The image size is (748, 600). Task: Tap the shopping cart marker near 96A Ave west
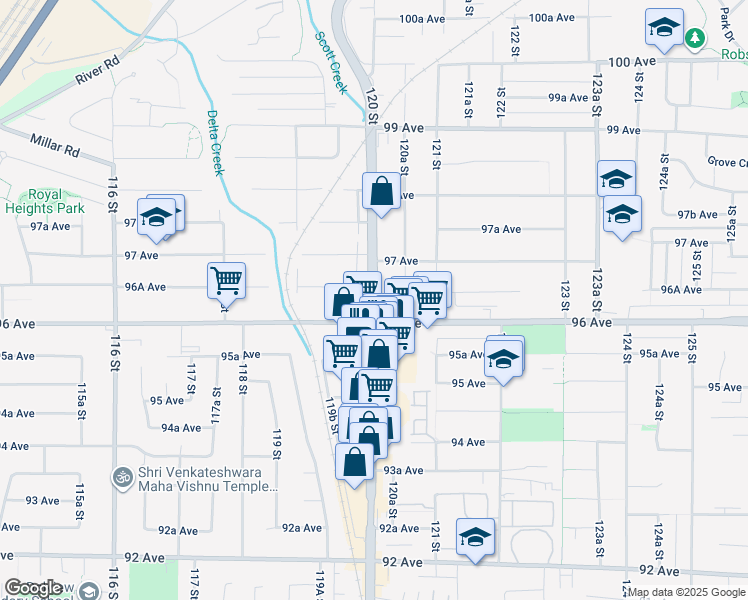pos(227,284)
